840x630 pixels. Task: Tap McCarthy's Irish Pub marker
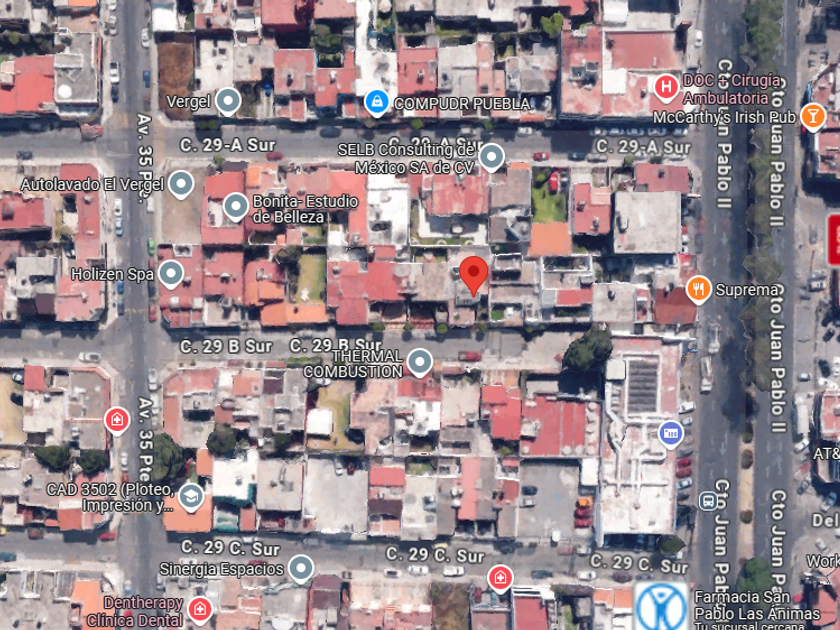(x=814, y=117)
